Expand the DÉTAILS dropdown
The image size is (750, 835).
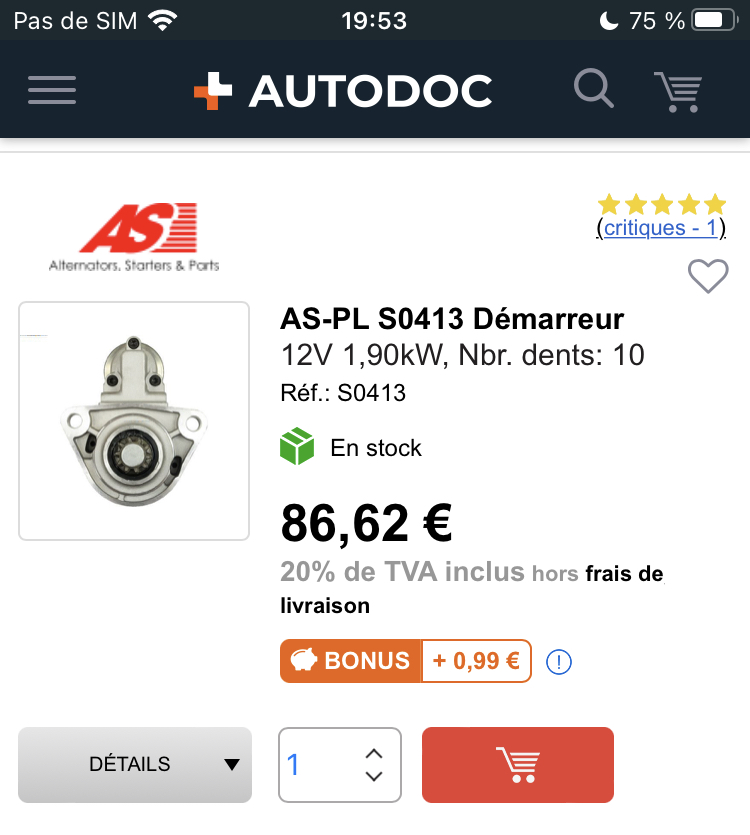135,765
